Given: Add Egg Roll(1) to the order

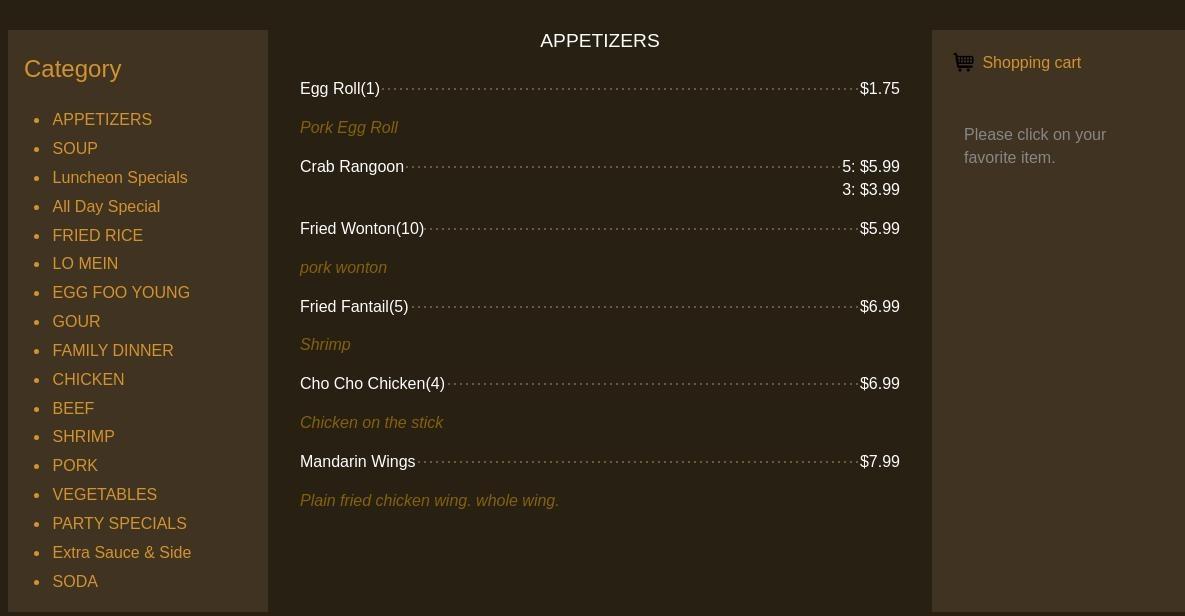Looking at the screenshot, I should [x=340, y=89].
